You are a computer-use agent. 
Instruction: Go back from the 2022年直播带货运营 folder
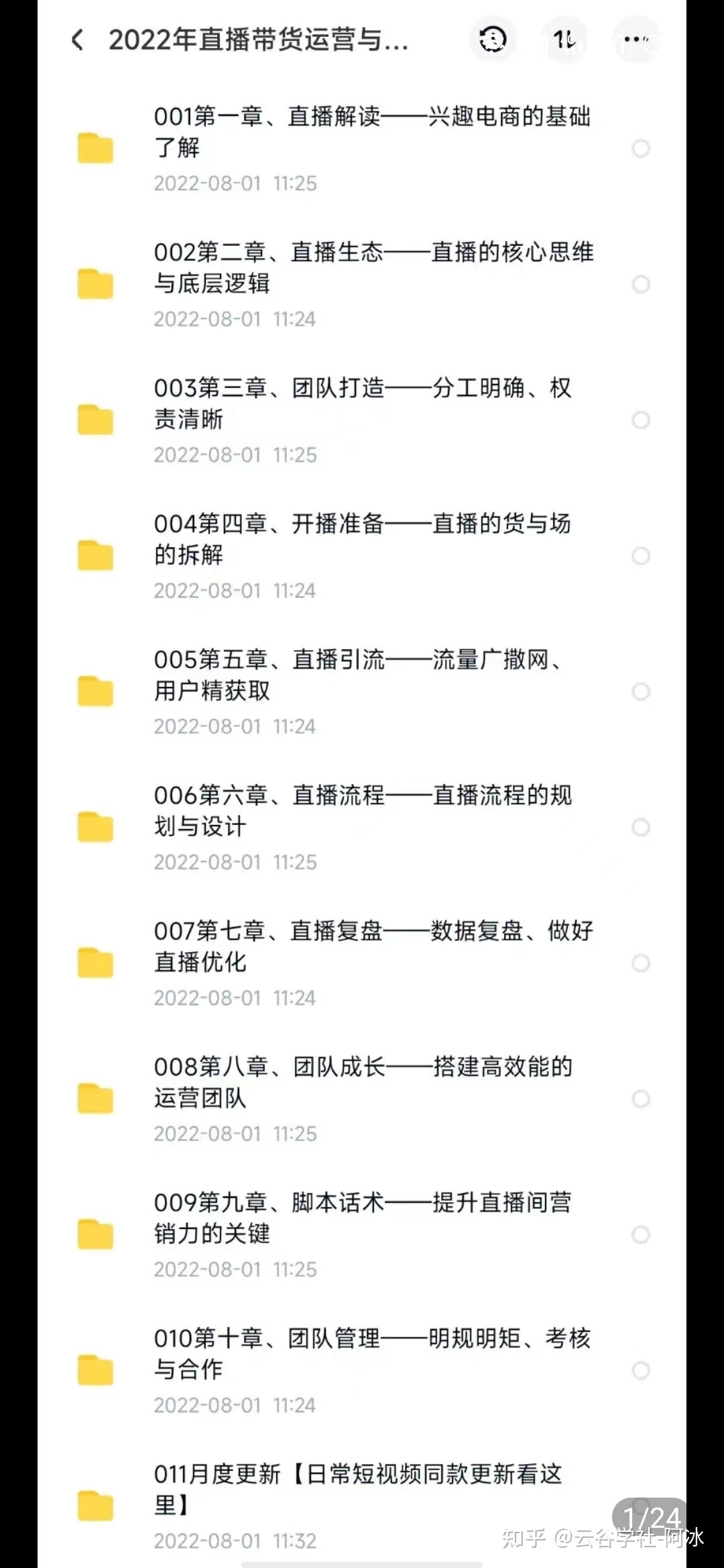click(x=78, y=40)
